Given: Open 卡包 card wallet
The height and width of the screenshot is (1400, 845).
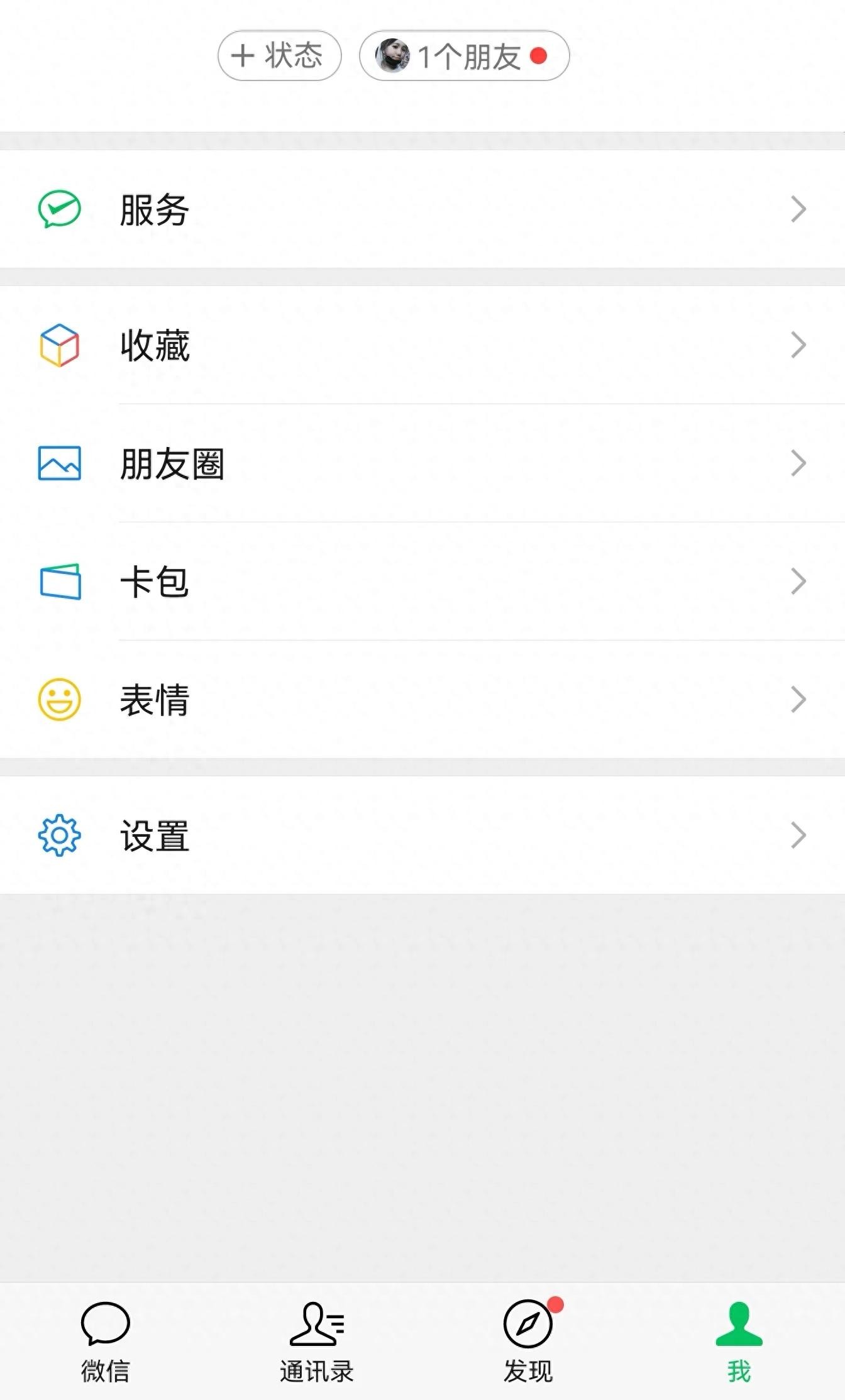Looking at the screenshot, I should click(421, 581).
